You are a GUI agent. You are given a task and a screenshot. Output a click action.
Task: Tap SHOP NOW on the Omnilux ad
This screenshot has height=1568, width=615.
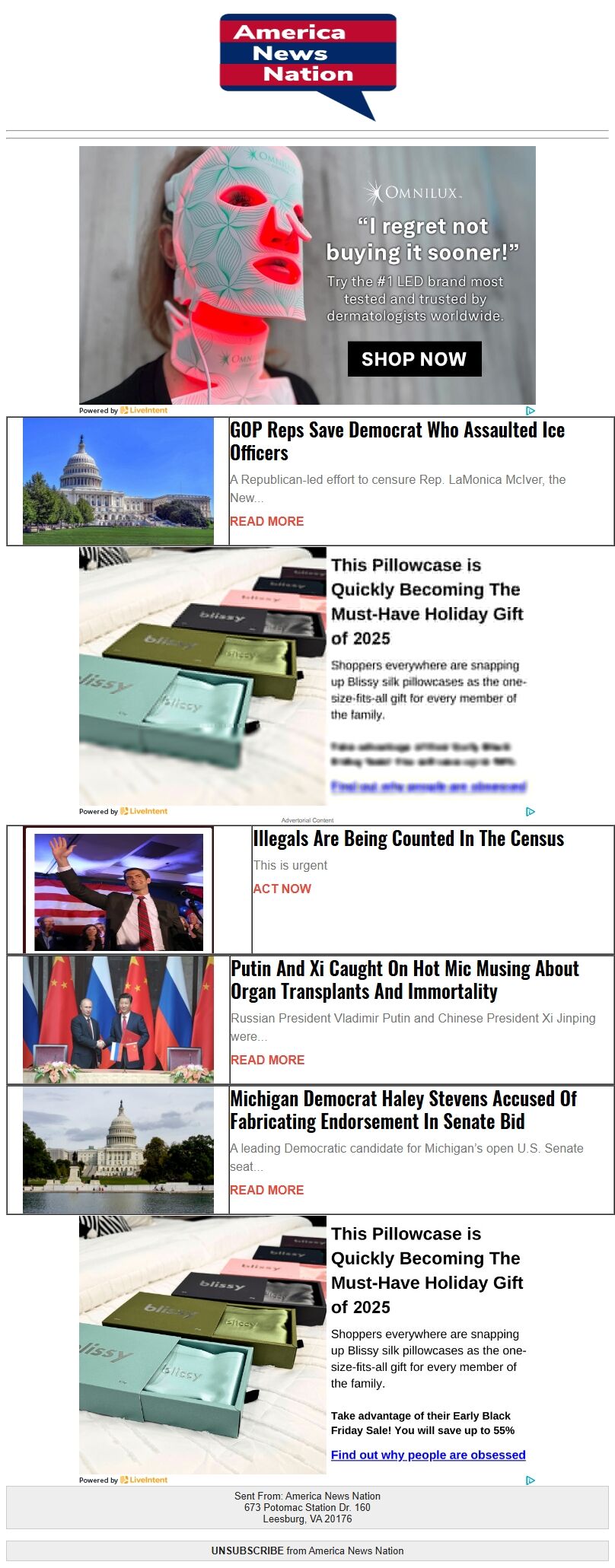click(x=414, y=359)
